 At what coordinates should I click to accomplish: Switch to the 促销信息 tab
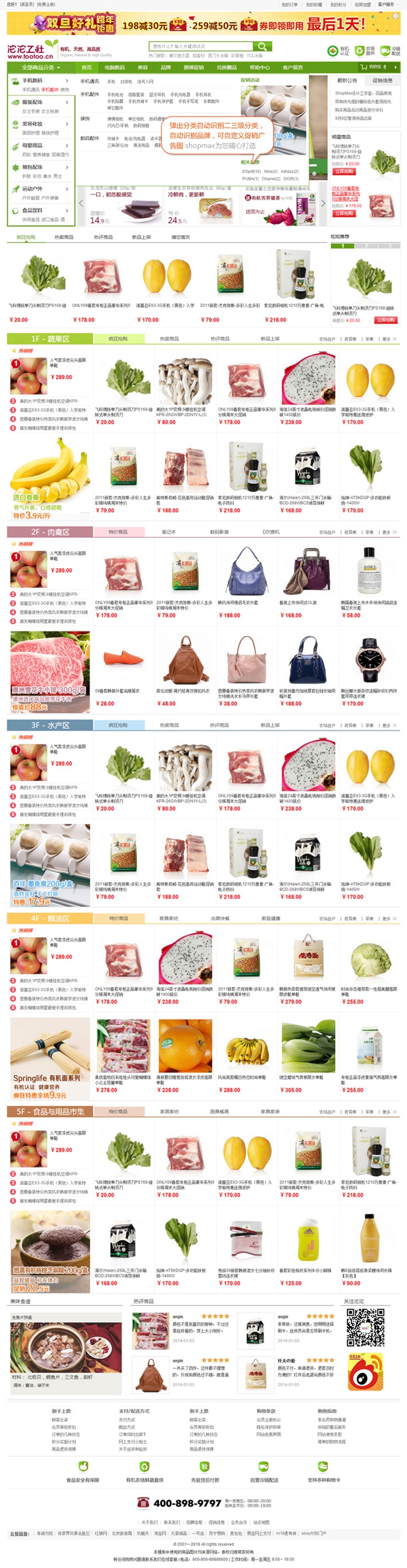tap(382, 80)
